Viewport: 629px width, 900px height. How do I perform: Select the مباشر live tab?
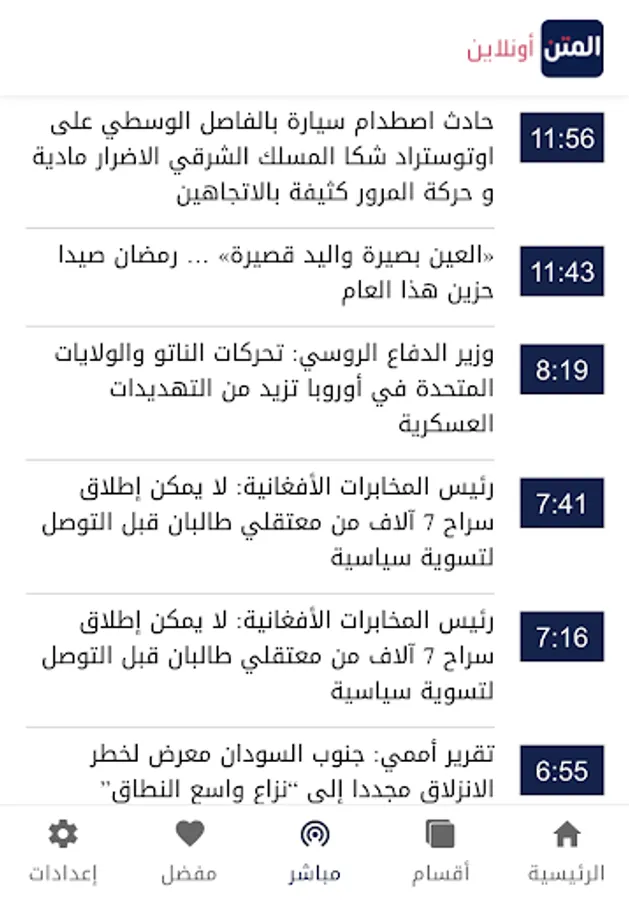coord(315,852)
